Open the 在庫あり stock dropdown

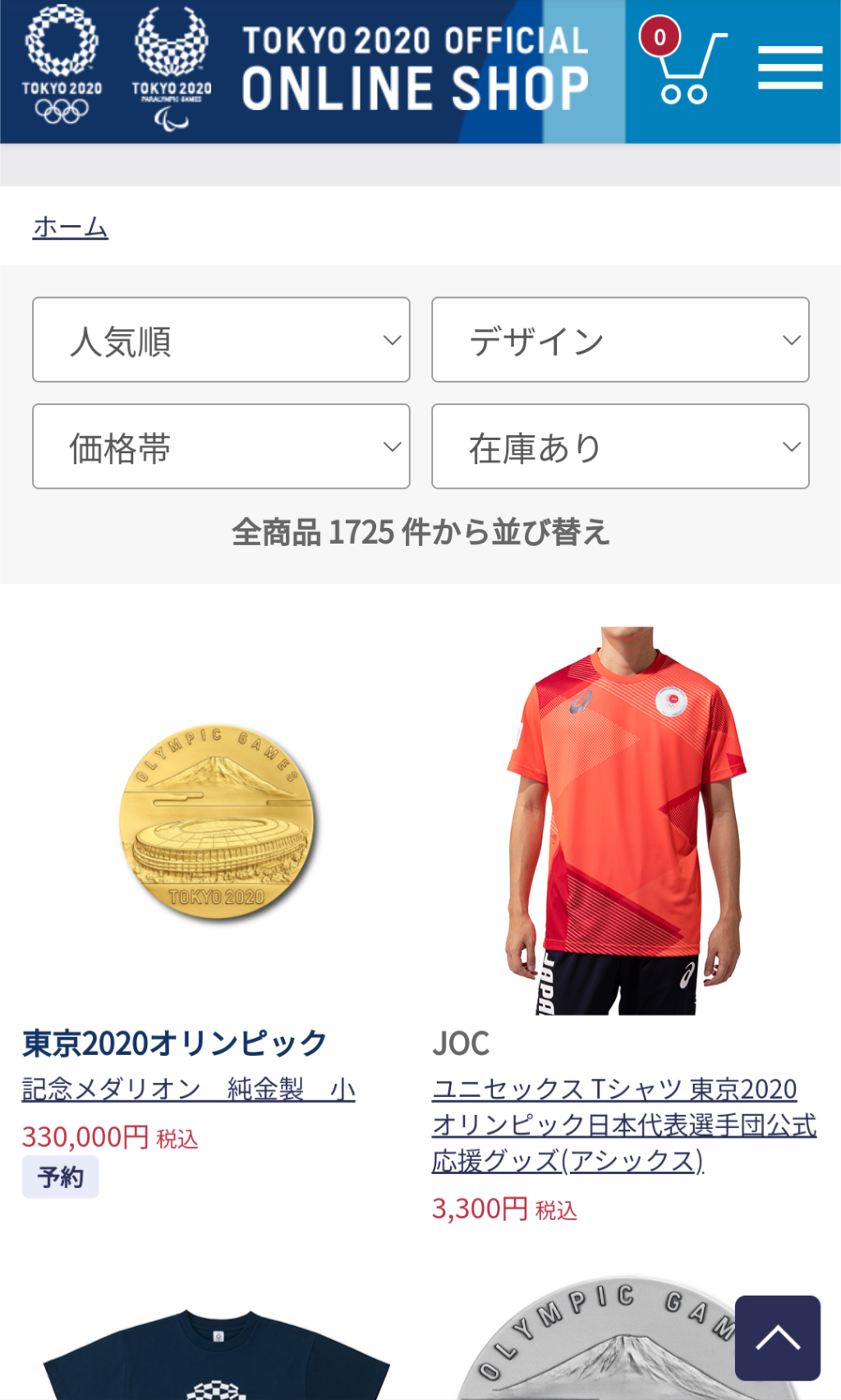pyautogui.click(x=620, y=447)
